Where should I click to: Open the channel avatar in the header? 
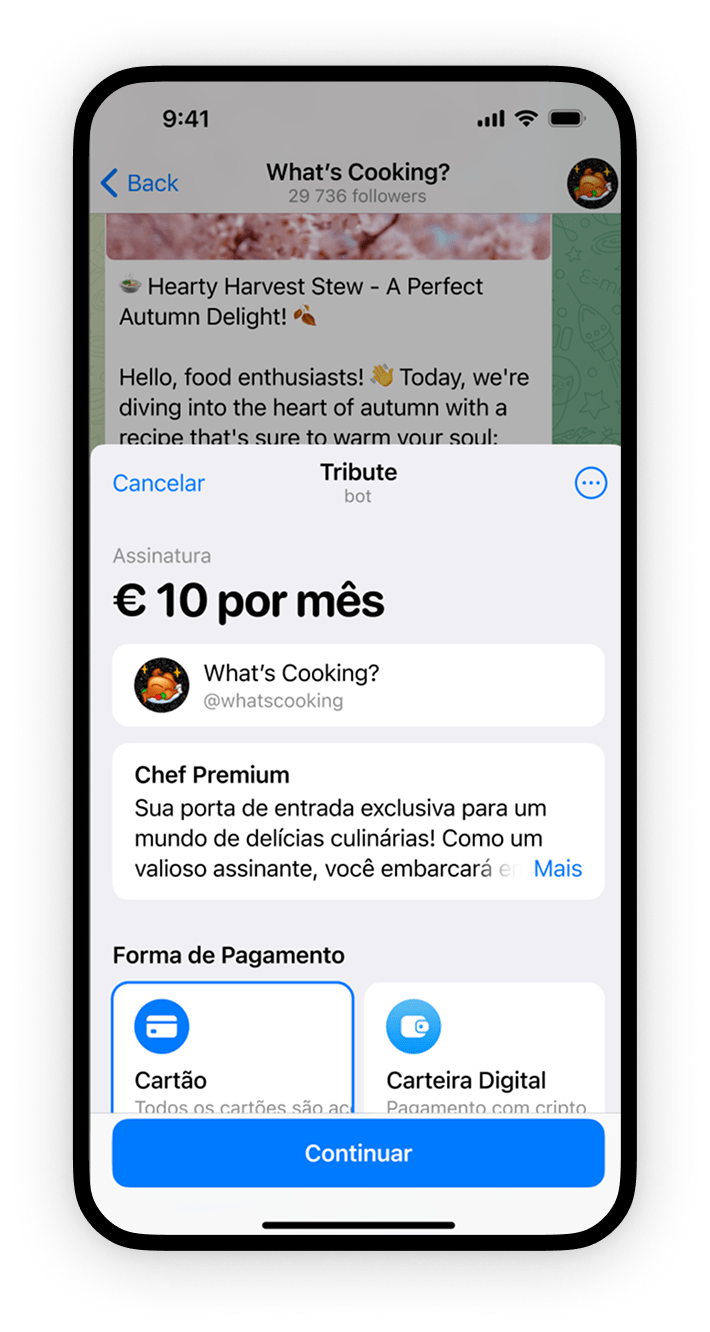(591, 183)
